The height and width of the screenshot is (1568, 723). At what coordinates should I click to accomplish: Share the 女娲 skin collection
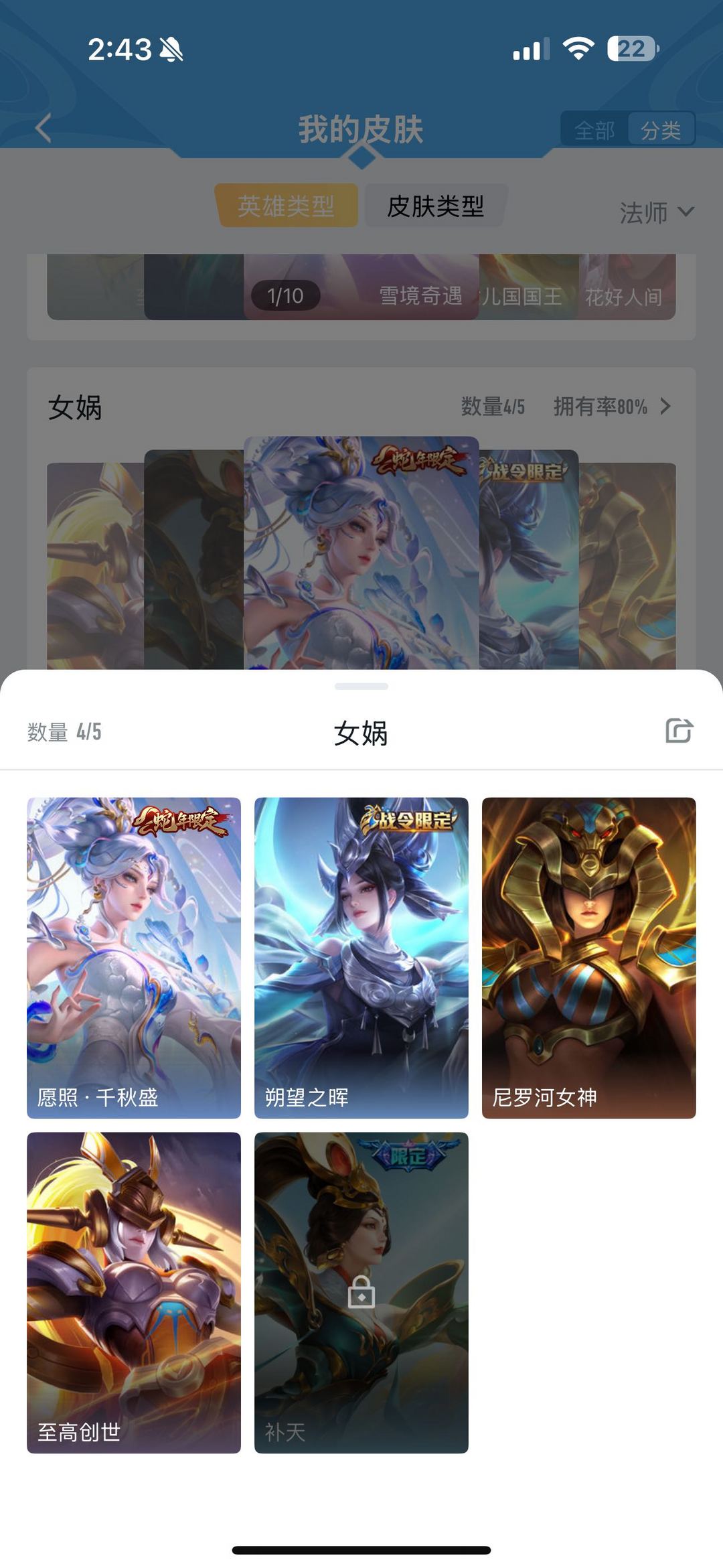point(679,730)
